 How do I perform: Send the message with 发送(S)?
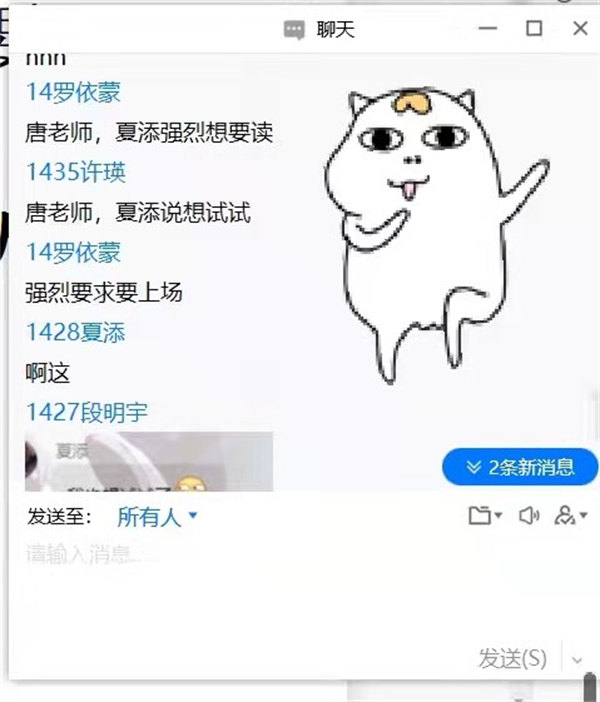coord(513,658)
